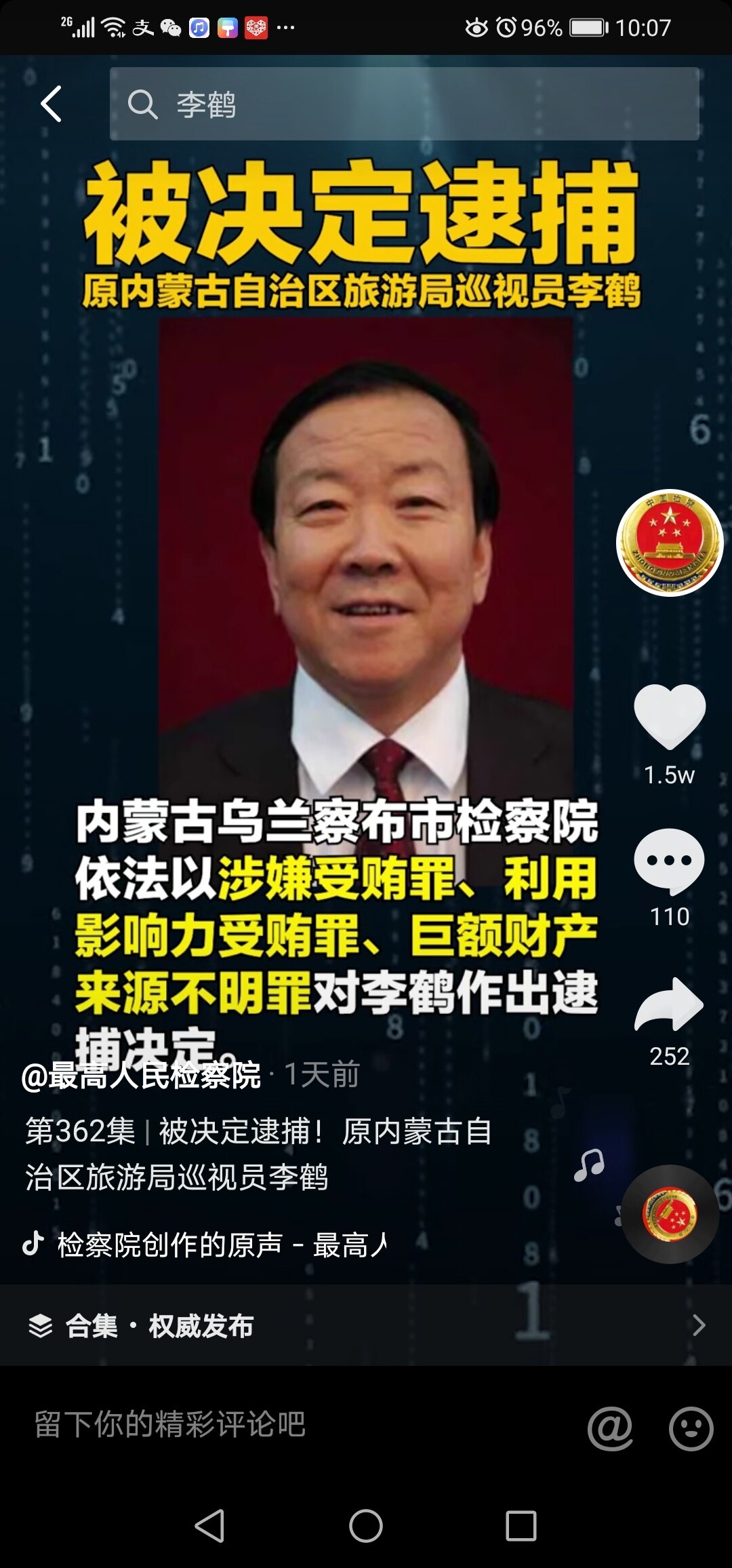
Task: Open the emoji picker icon
Action: (691, 1427)
